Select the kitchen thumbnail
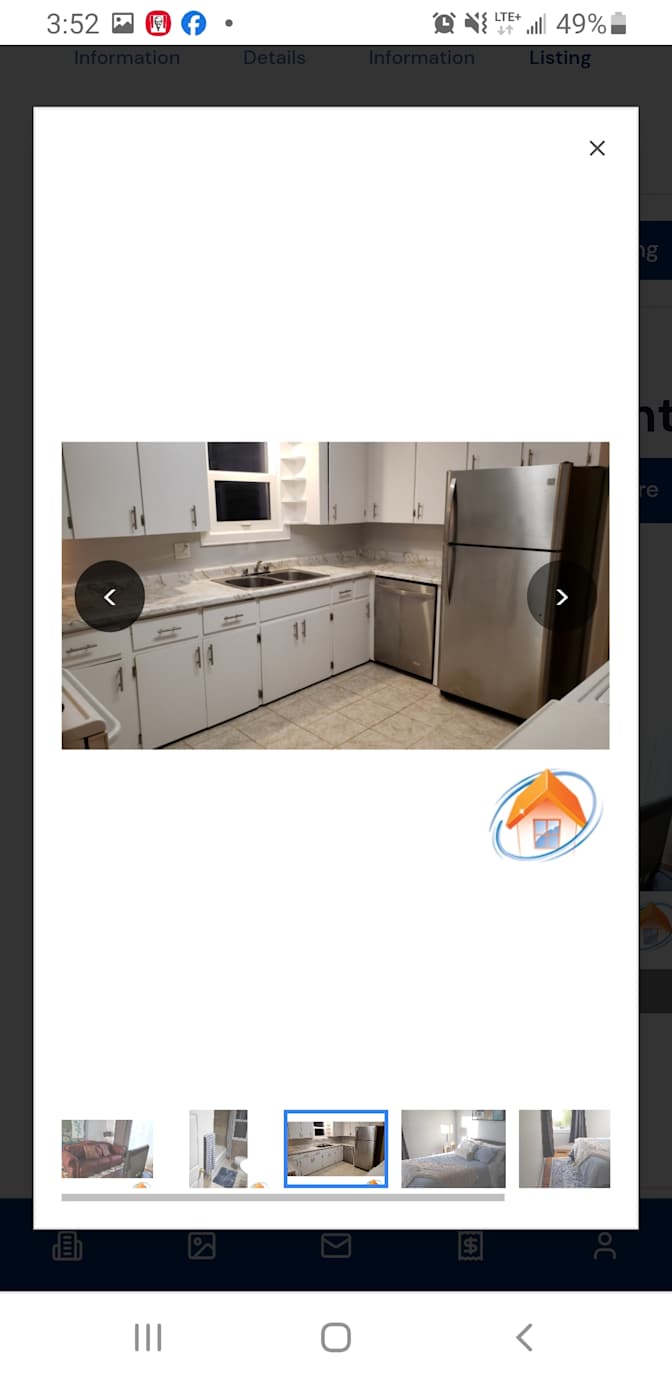 click(x=335, y=1149)
